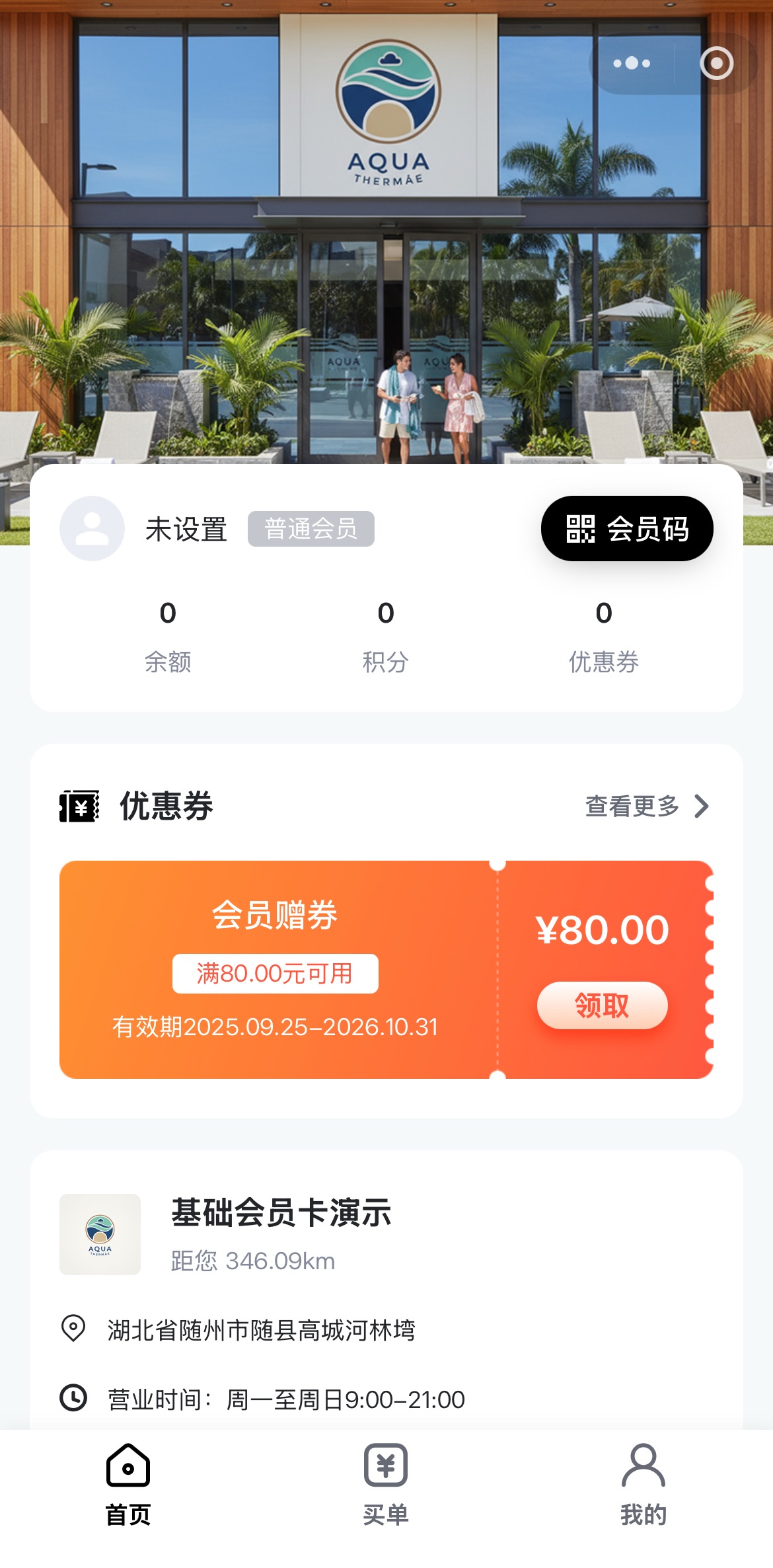Open 查看更多 to see more coupons
Screen dimensions: 773x1568
click(x=646, y=806)
